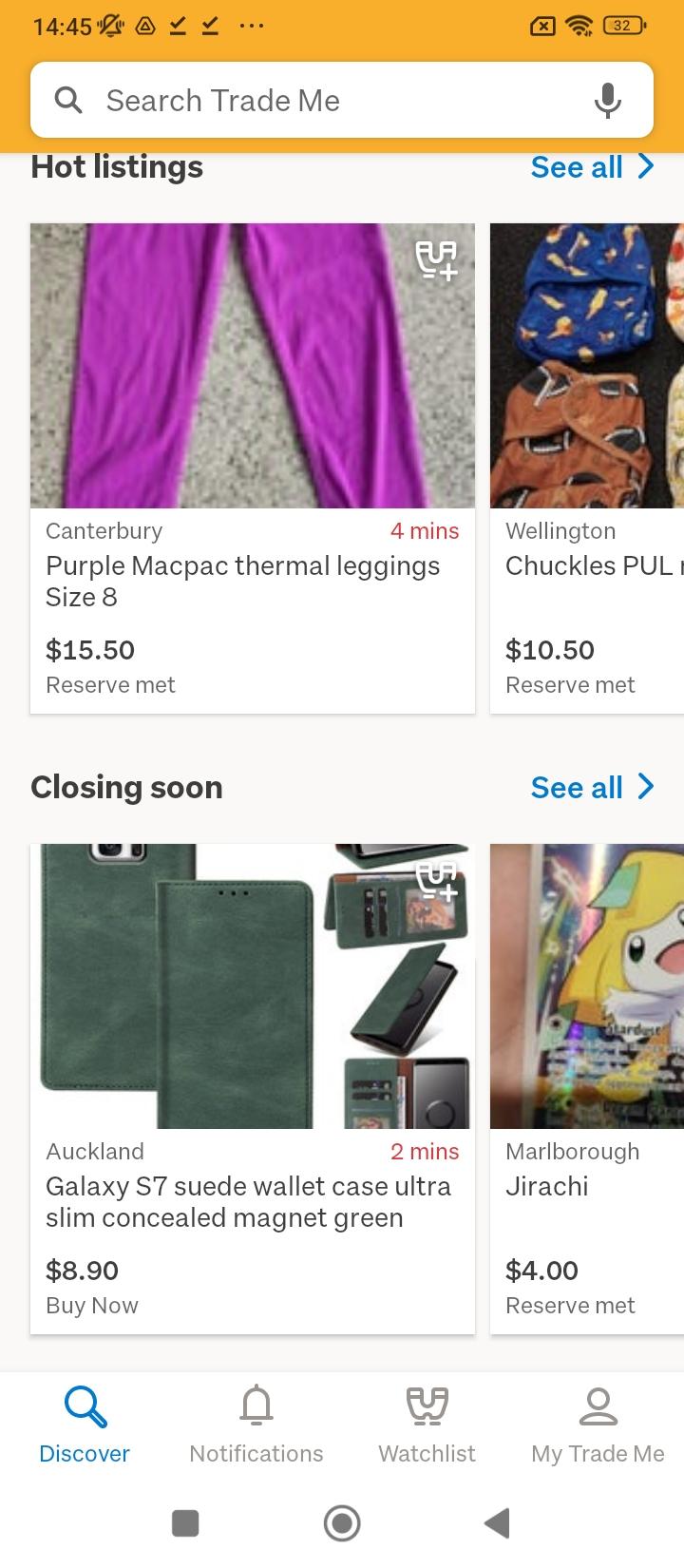See all Closing soon listings

point(591,788)
